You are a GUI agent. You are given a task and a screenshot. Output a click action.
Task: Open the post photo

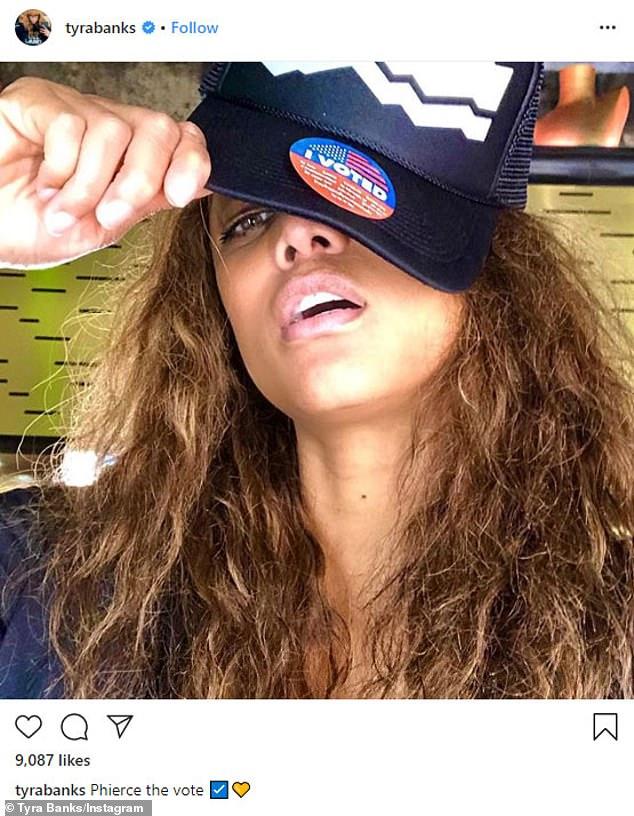click(x=317, y=380)
